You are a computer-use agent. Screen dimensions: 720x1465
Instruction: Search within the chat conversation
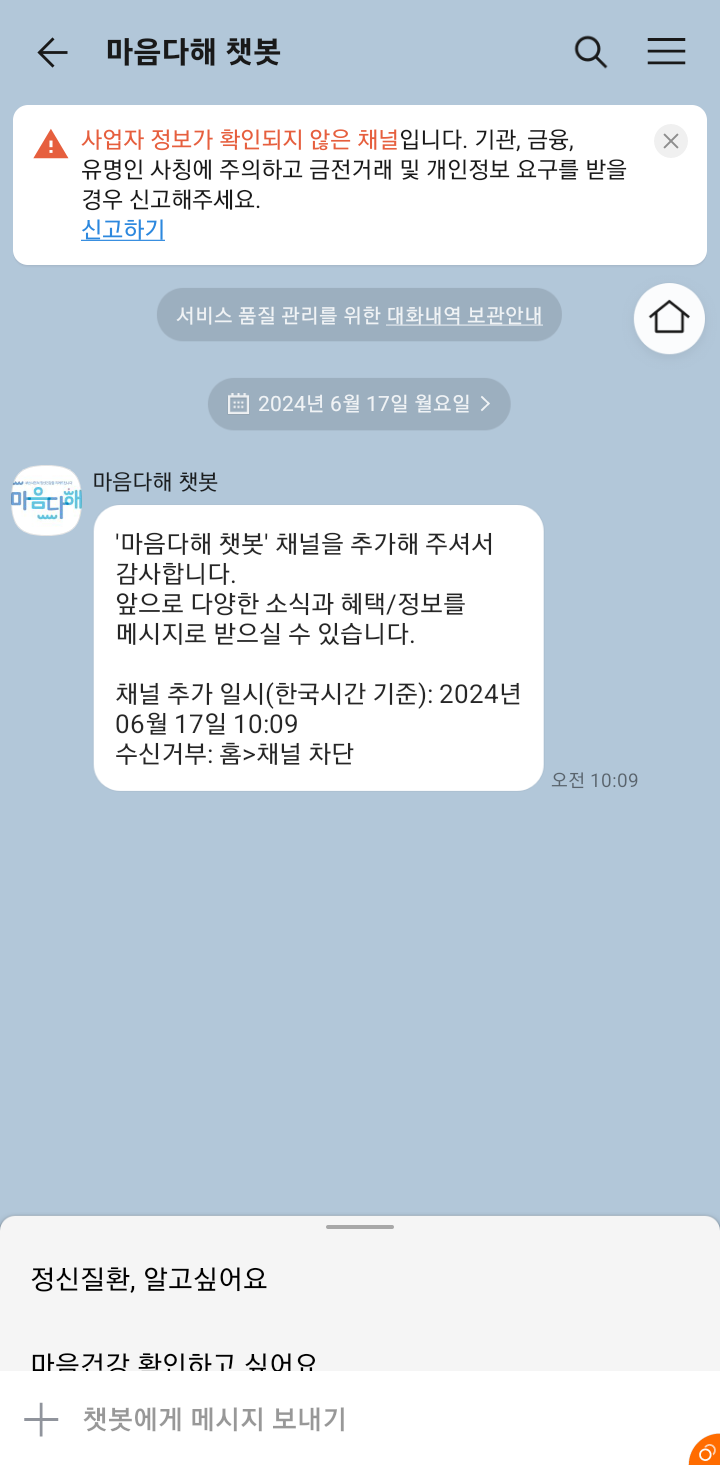[x=590, y=53]
